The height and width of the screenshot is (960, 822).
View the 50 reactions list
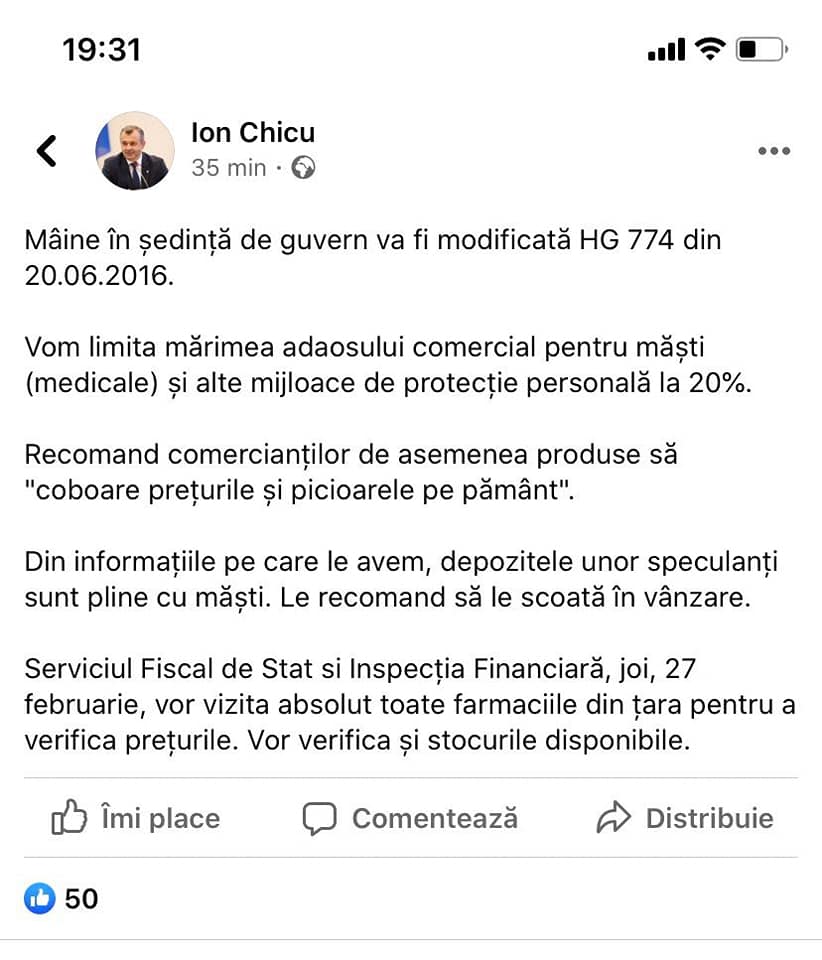pos(61,899)
